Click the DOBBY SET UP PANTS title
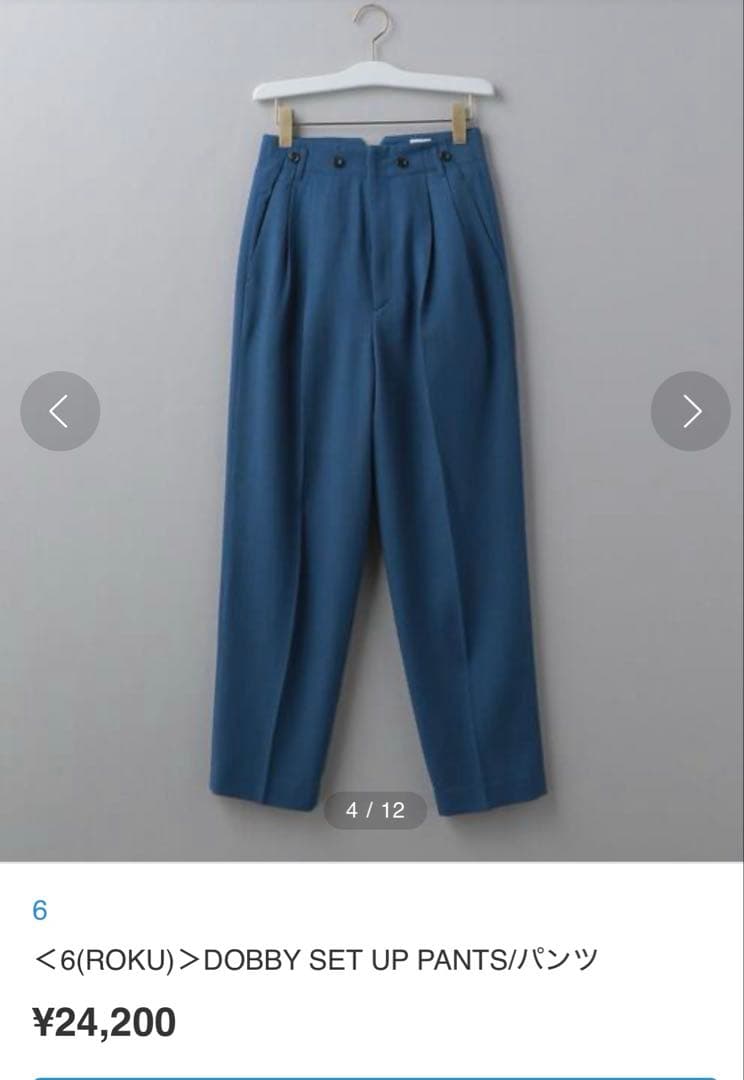The image size is (744, 1080). point(313,957)
